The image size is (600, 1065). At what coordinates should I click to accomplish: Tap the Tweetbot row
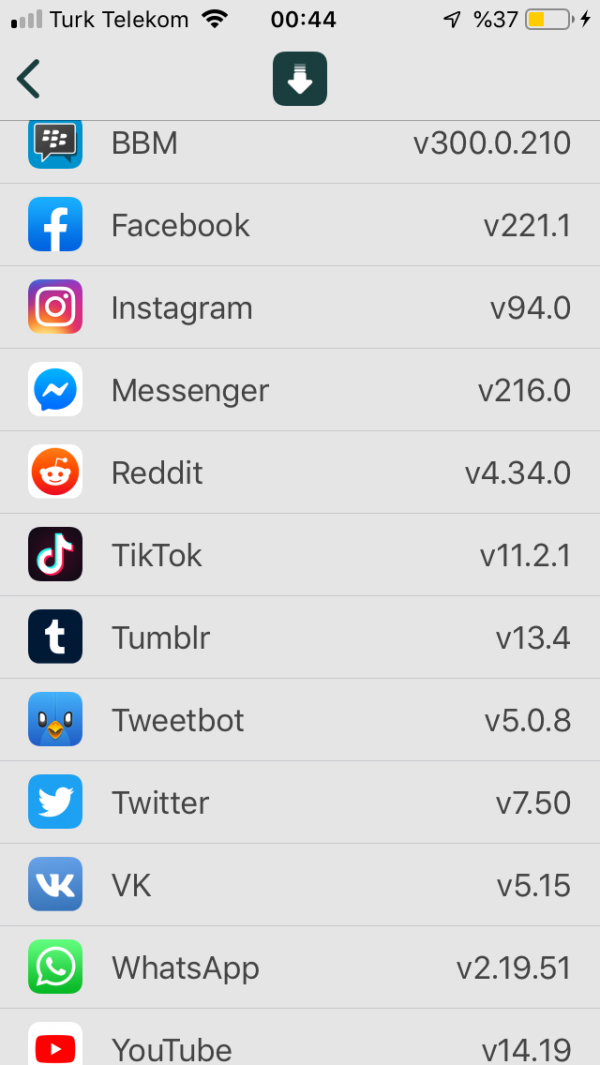(x=300, y=720)
